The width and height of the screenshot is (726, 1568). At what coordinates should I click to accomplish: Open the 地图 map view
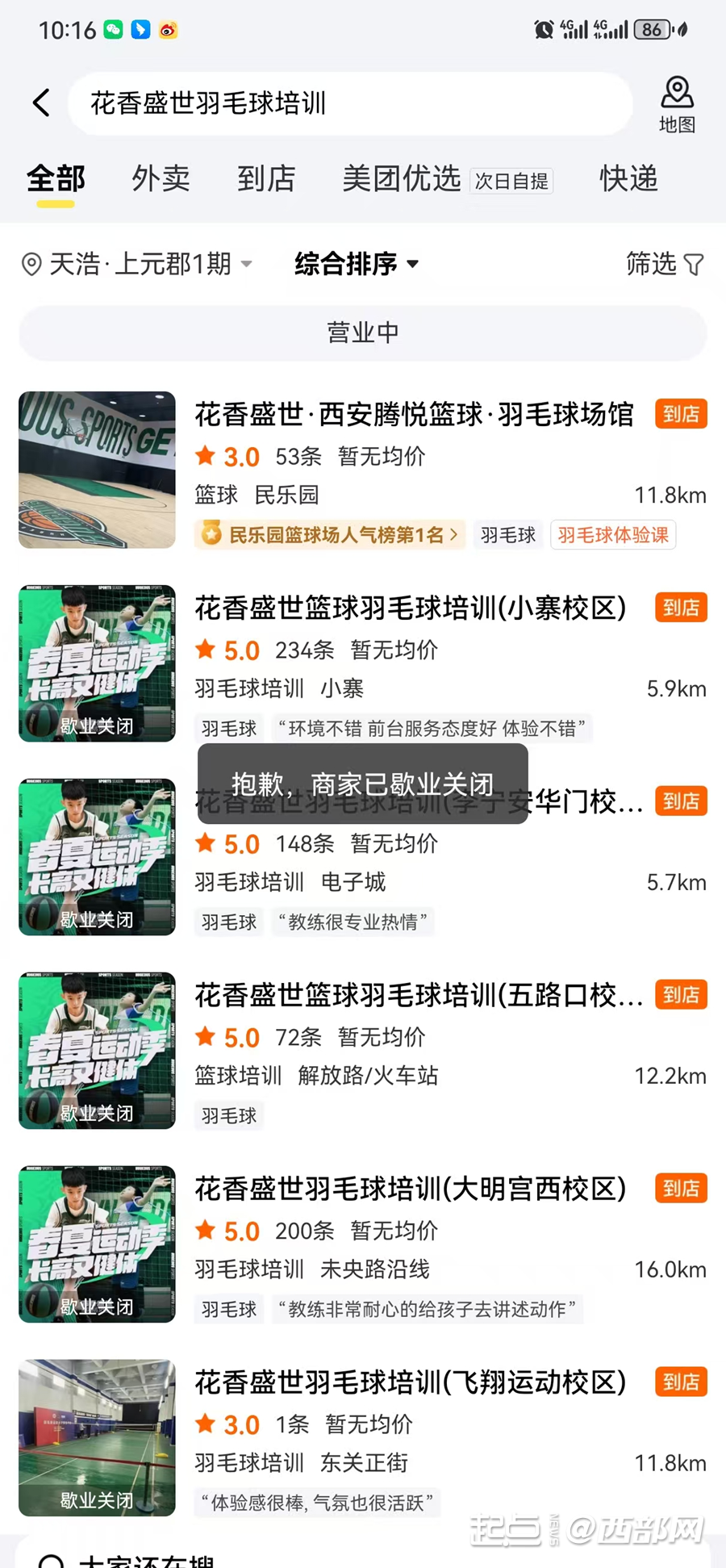click(677, 104)
